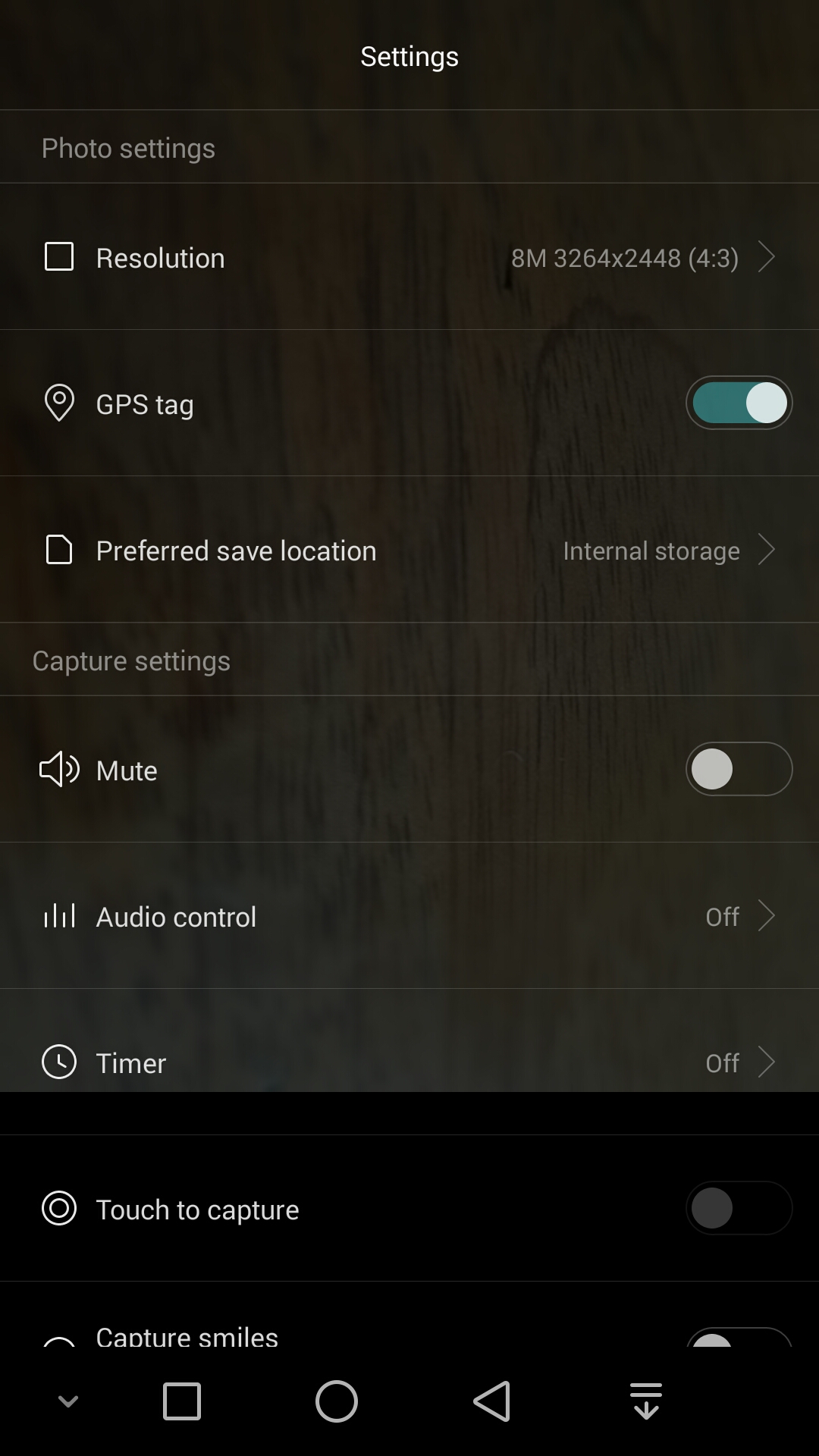Tap the home button in the navigation bar
Viewport: 819px width, 1456px height.
tap(337, 1401)
